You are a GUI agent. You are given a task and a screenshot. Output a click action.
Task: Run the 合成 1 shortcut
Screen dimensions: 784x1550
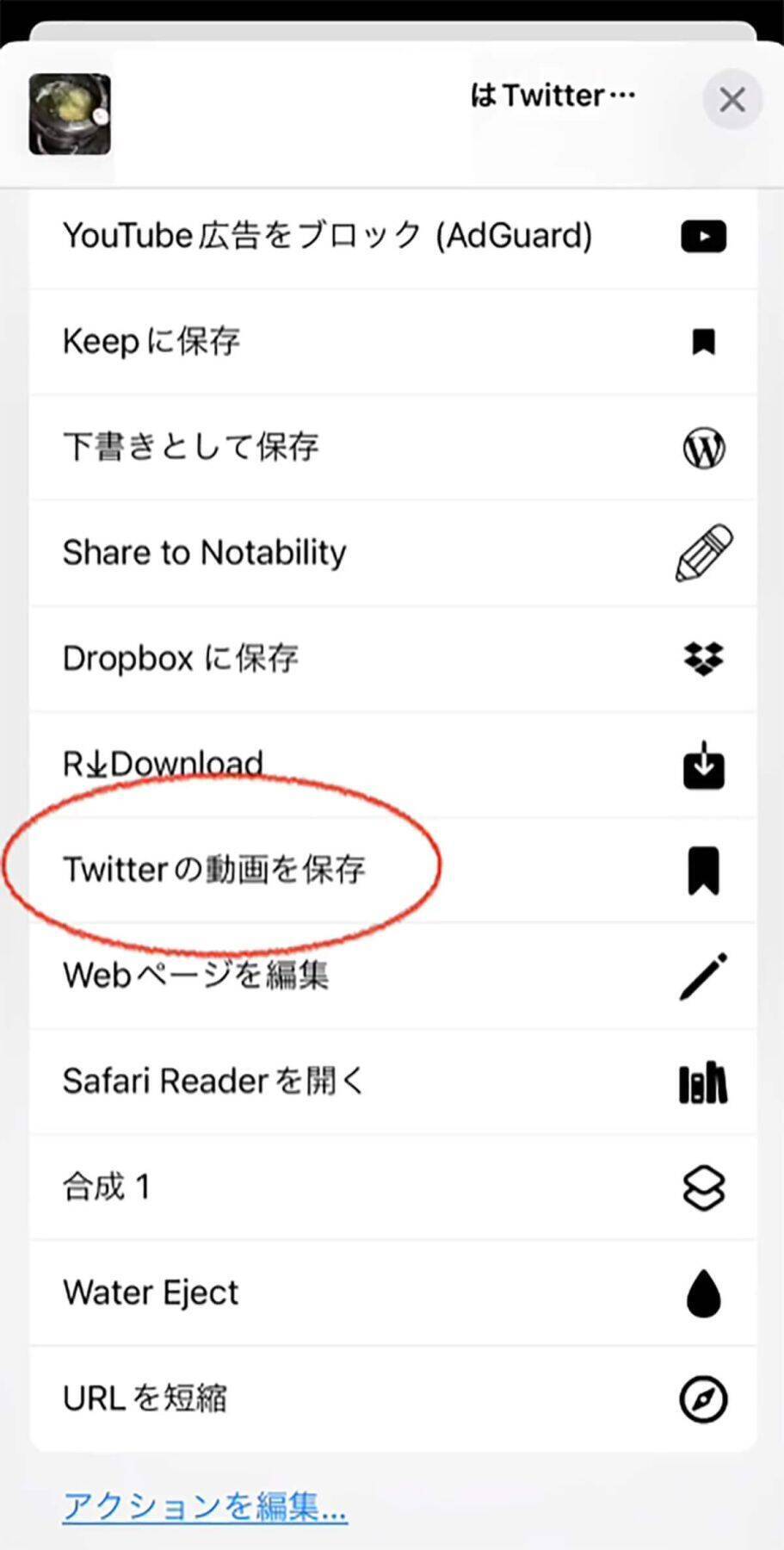[392, 1187]
